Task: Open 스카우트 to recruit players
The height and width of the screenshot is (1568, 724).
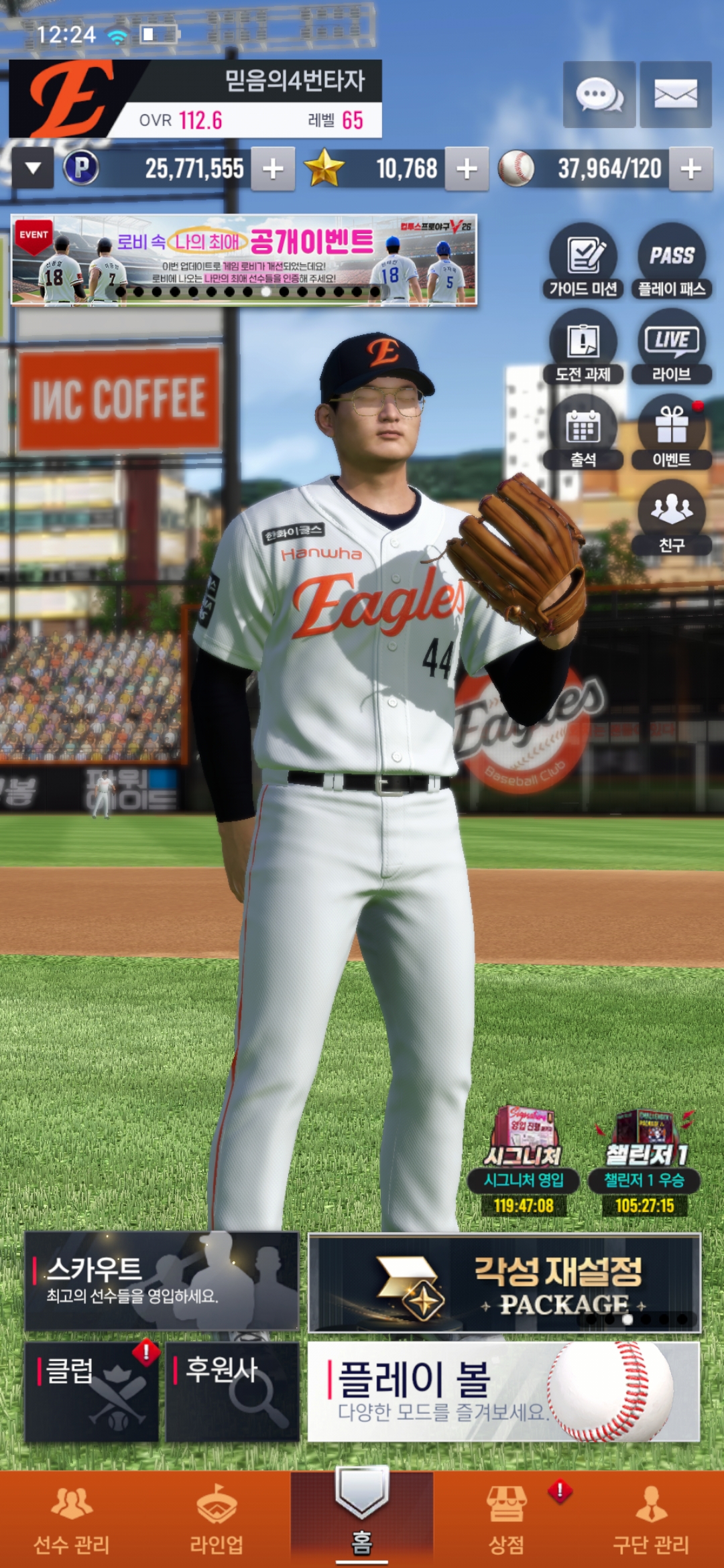Action: tap(161, 1281)
